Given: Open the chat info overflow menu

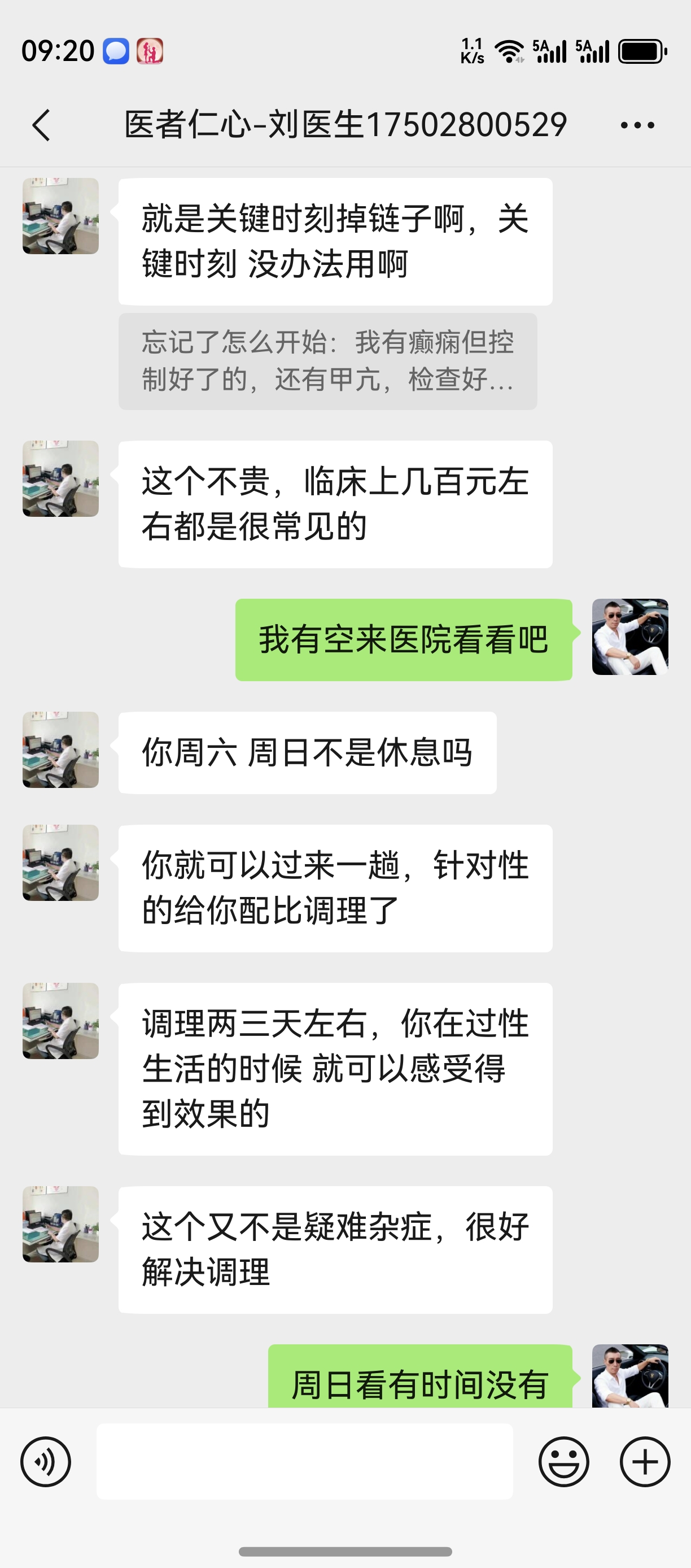Looking at the screenshot, I should point(637,125).
